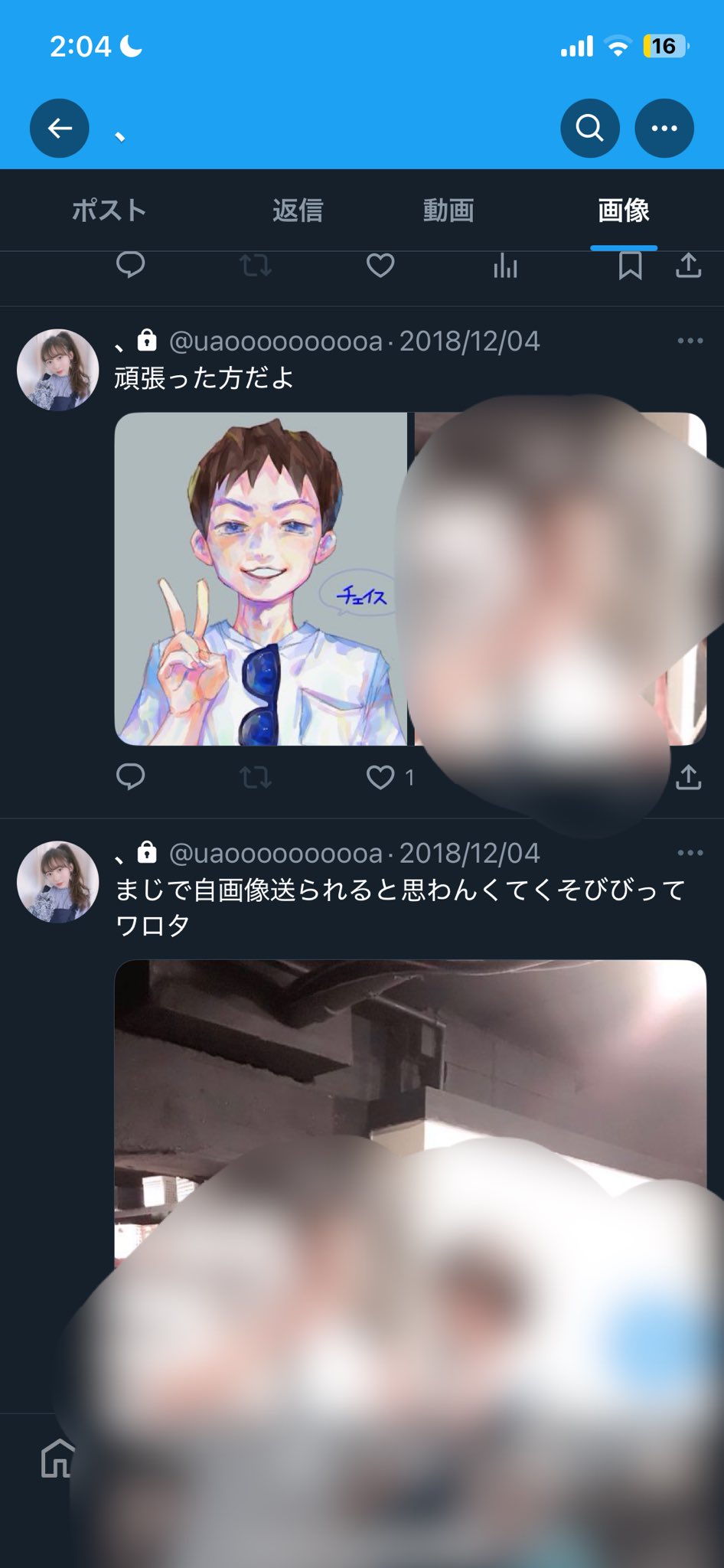Open avatar beside 頑張った方だよ post
The height and width of the screenshot is (1568, 724).
(x=58, y=371)
